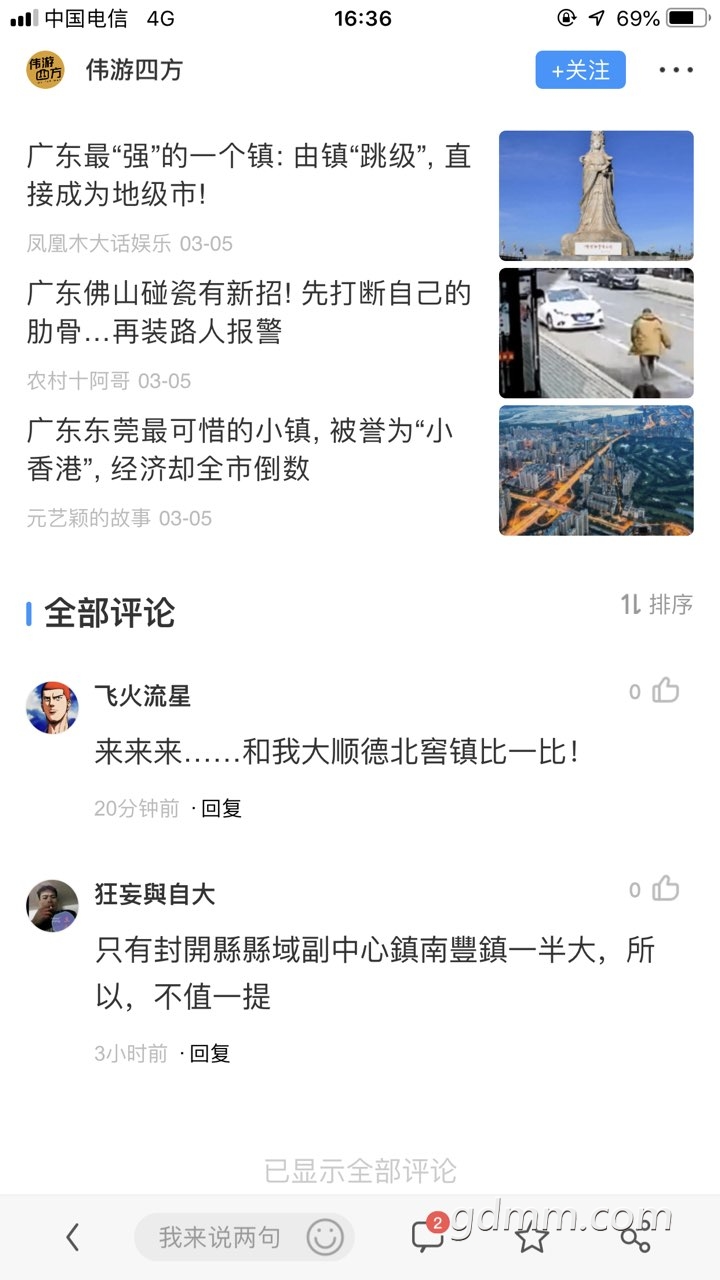Open the three-dot overflow menu
This screenshot has width=720, height=1280.
(676, 70)
